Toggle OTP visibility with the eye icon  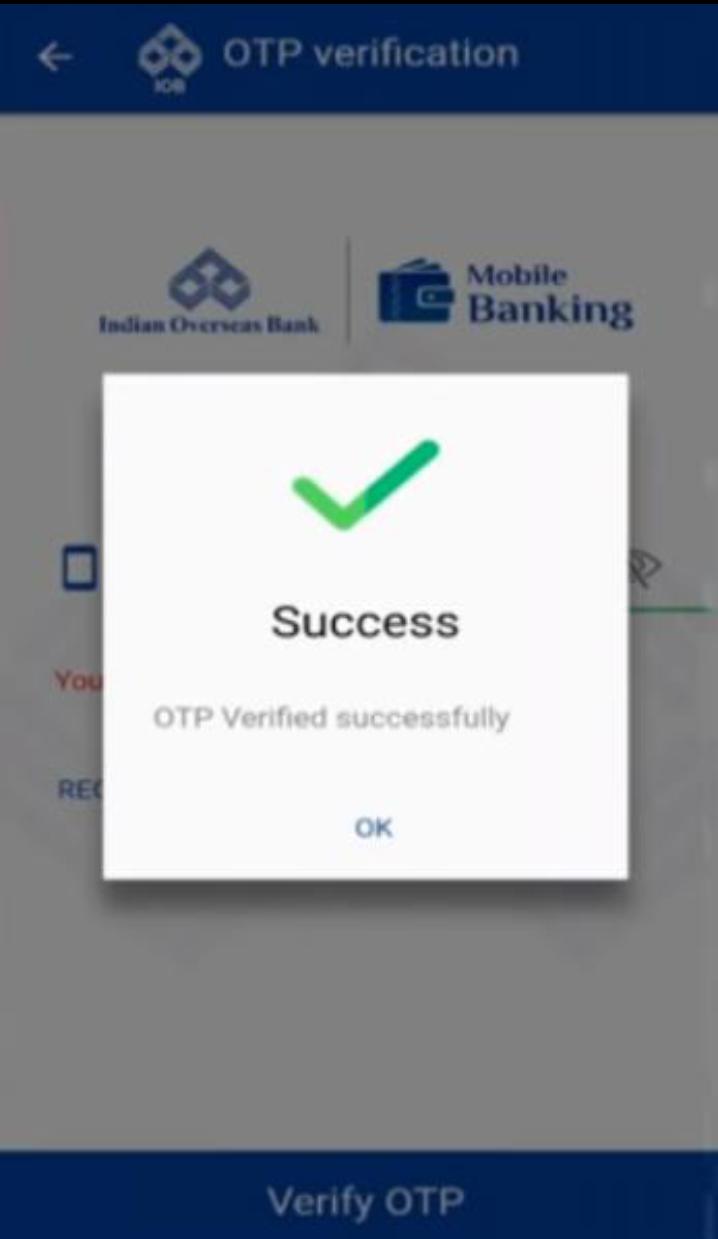coord(646,568)
